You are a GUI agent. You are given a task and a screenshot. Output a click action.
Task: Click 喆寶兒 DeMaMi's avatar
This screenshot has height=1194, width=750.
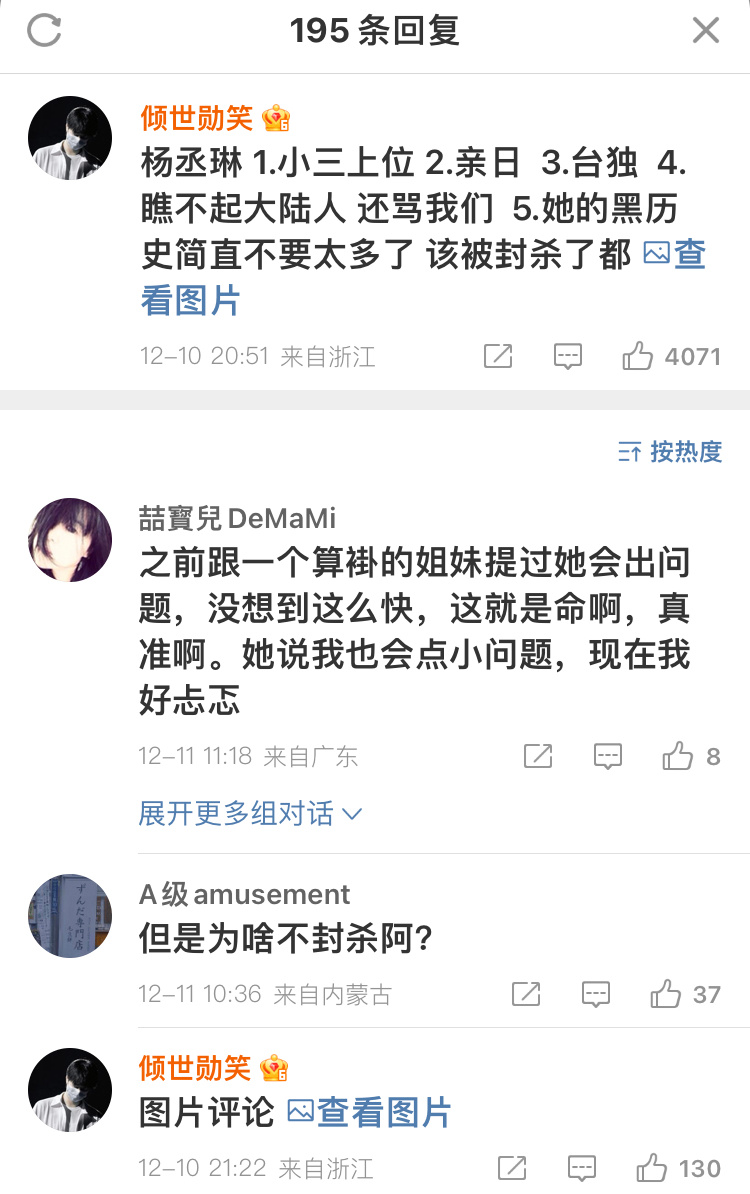pyautogui.click(x=70, y=539)
